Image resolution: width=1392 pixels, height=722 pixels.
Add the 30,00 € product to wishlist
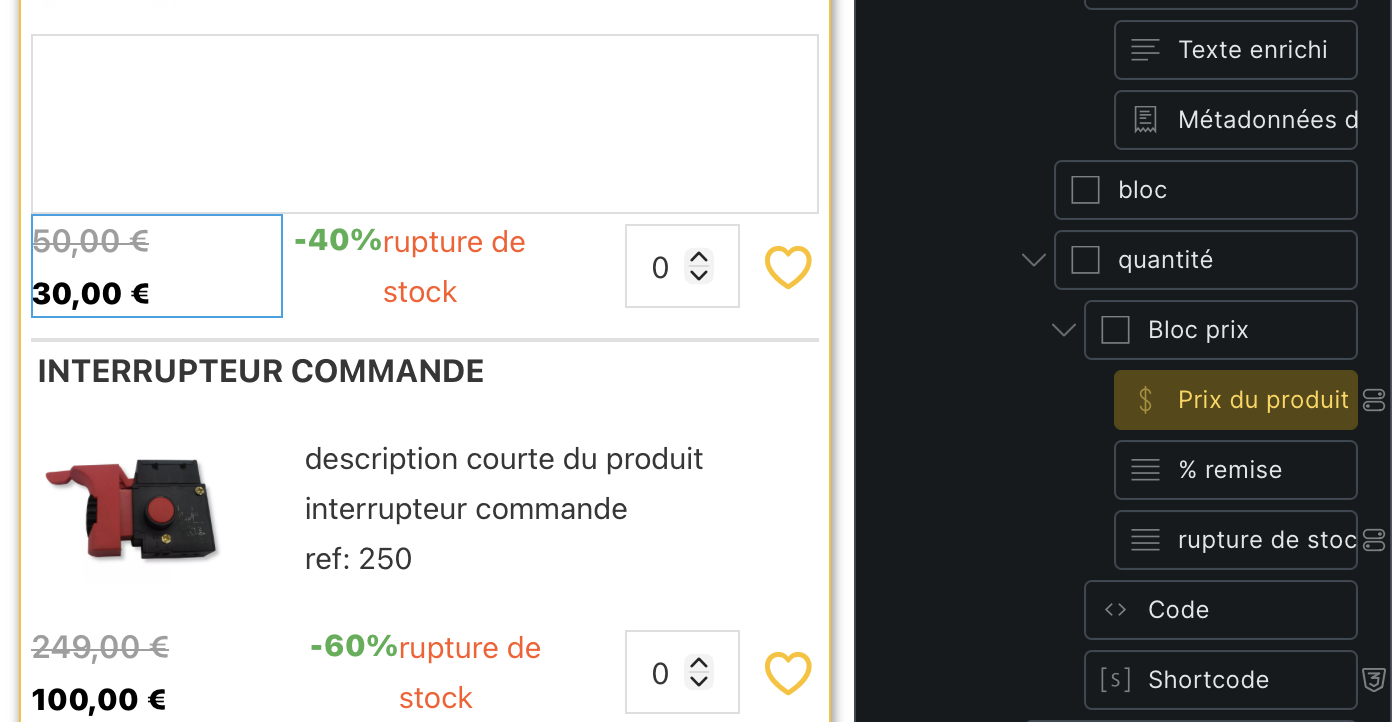pos(788,267)
